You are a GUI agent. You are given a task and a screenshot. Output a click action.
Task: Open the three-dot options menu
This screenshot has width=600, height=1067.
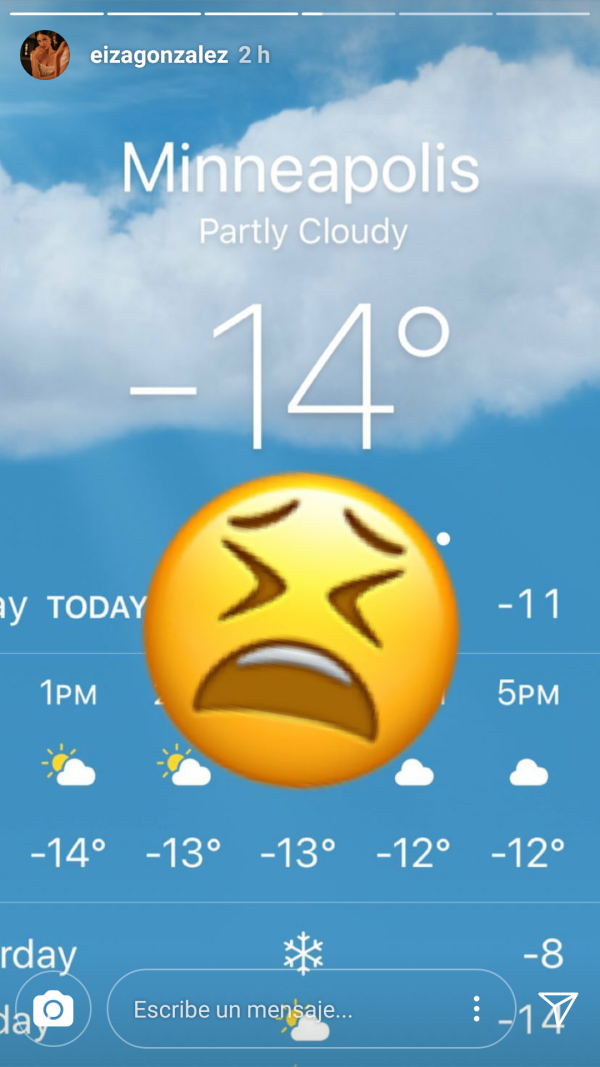click(476, 1008)
